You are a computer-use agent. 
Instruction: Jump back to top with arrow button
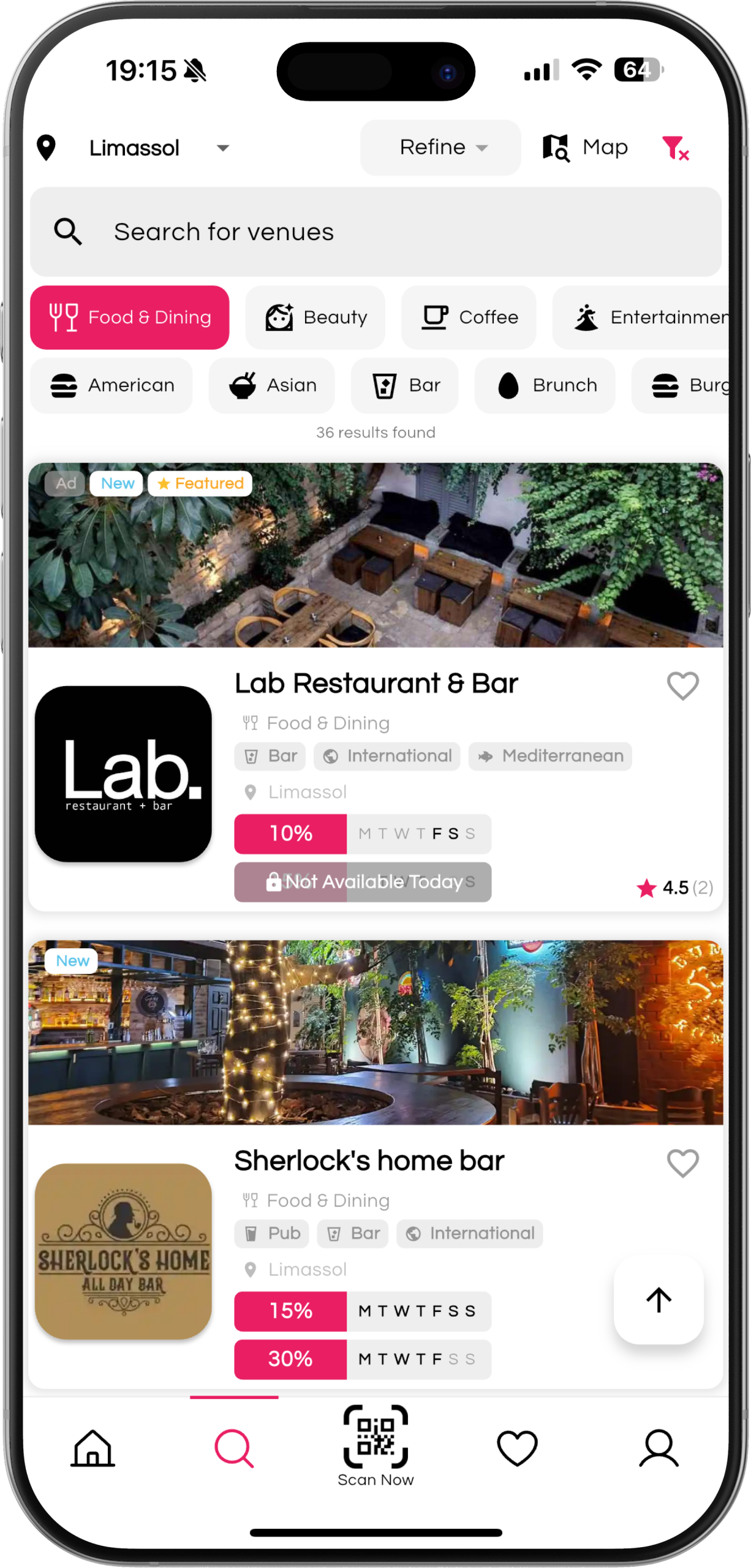pyautogui.click(x=659, y=1300)
